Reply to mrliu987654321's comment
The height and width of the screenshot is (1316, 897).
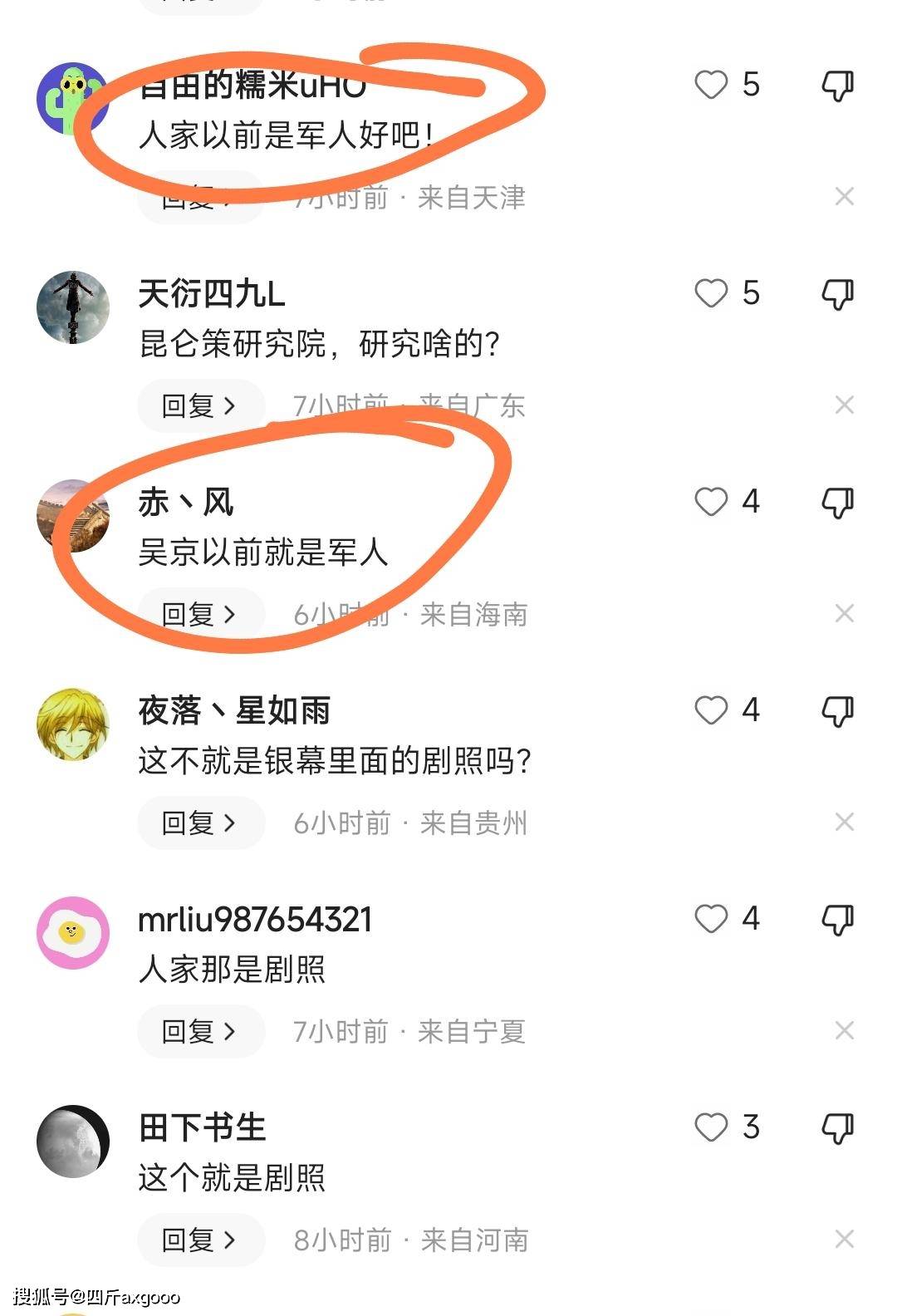coord(200,1032)
